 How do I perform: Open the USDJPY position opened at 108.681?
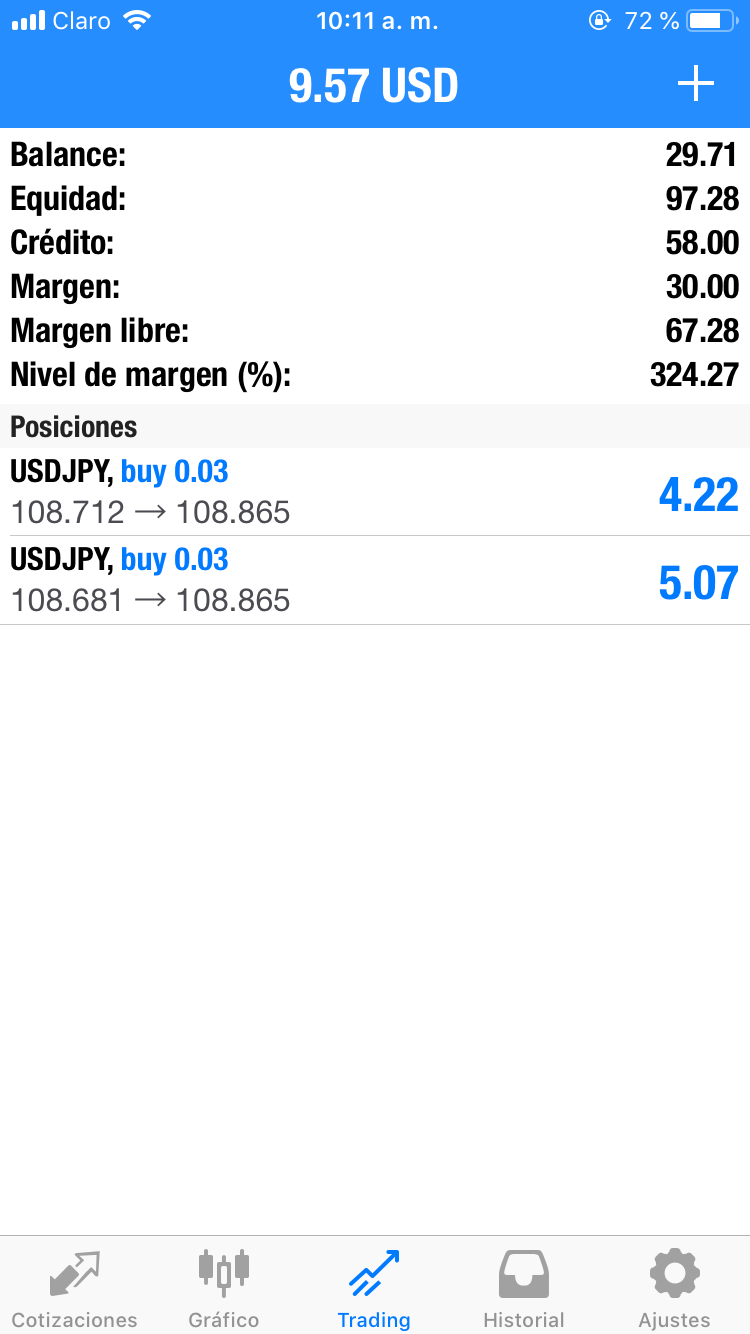point(375,580)
